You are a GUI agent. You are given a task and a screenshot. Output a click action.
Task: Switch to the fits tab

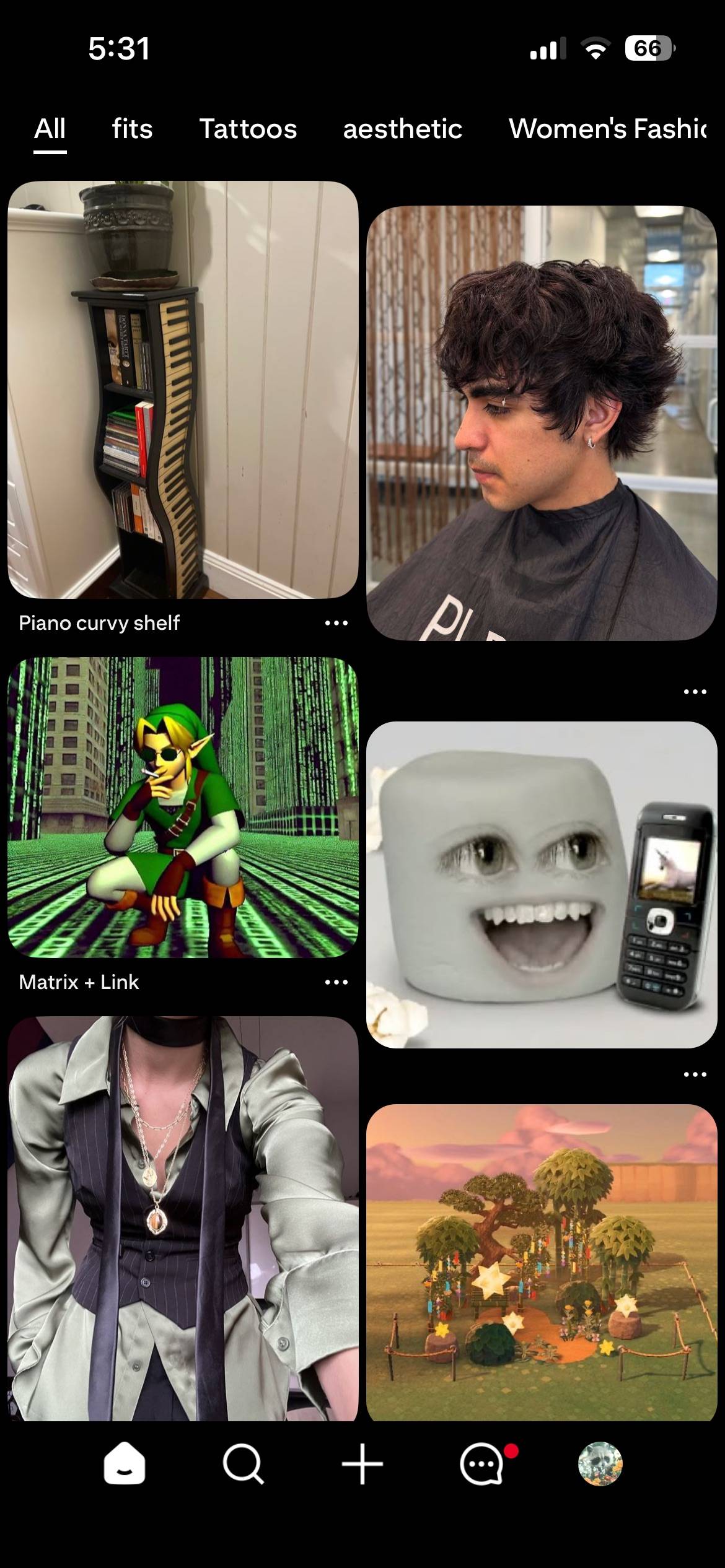click(132, 129)
